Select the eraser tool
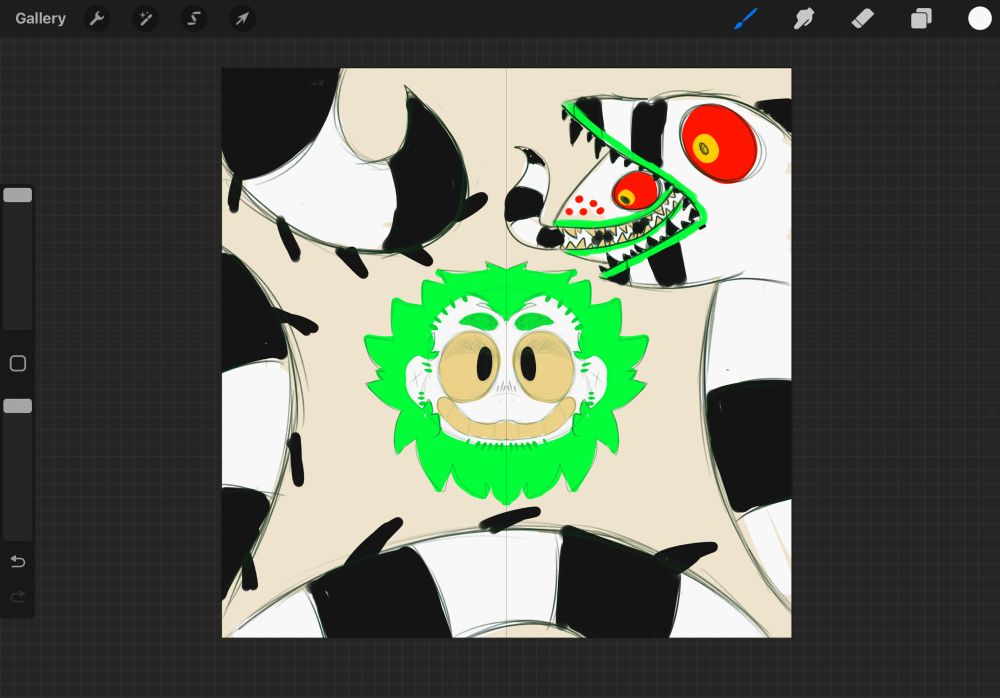The height and width of the screenshot is (698, 1000). [x=862, y=19]
